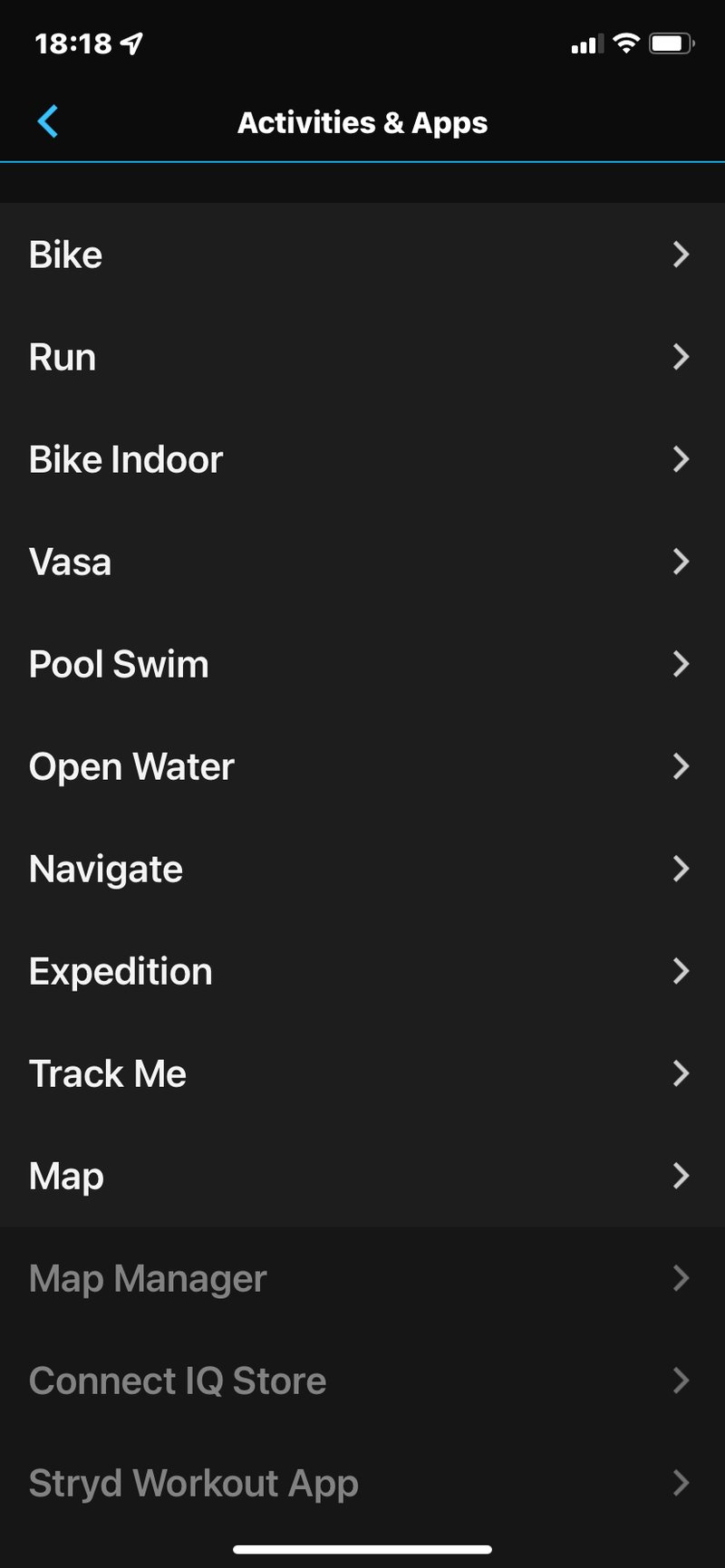Go back using the header arrow
725x1568 pixels.
(48, 121)
